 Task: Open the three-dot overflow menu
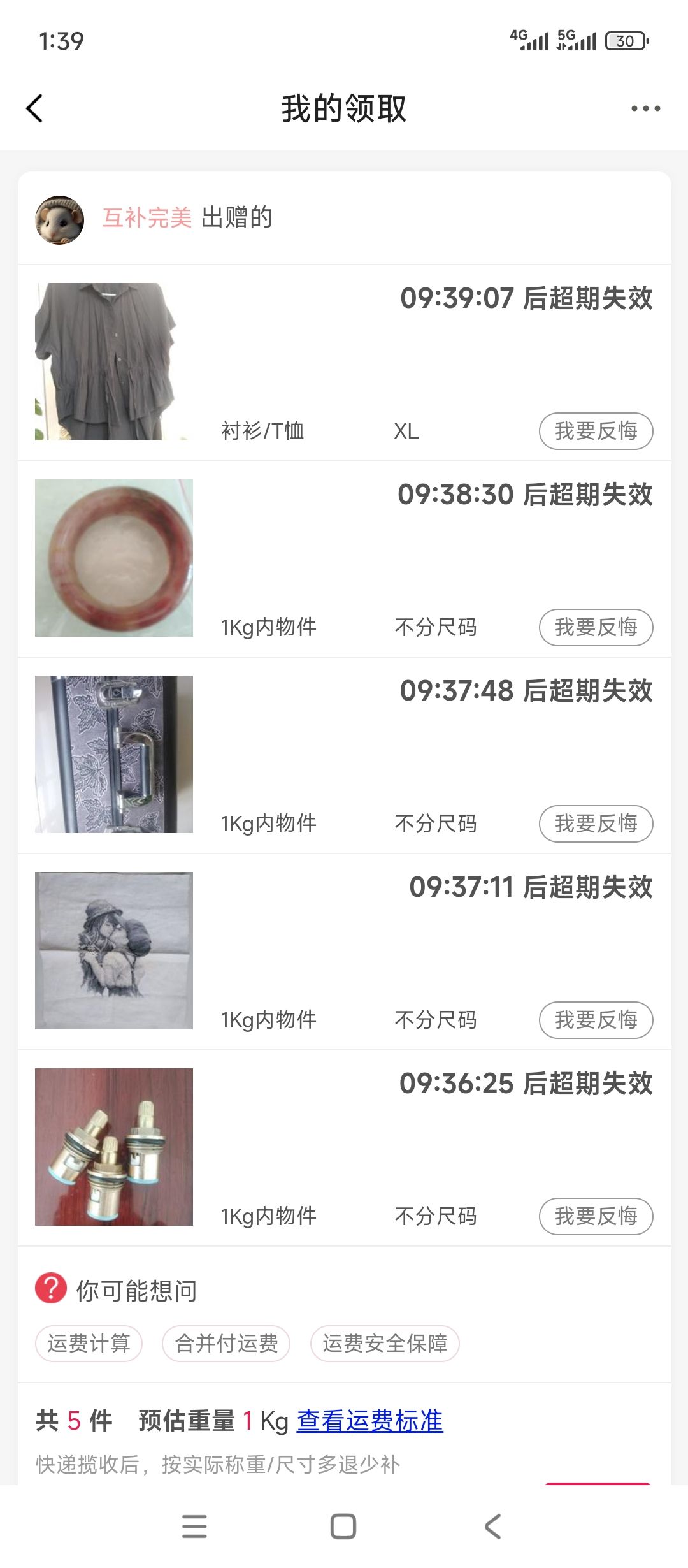(645, 108)
